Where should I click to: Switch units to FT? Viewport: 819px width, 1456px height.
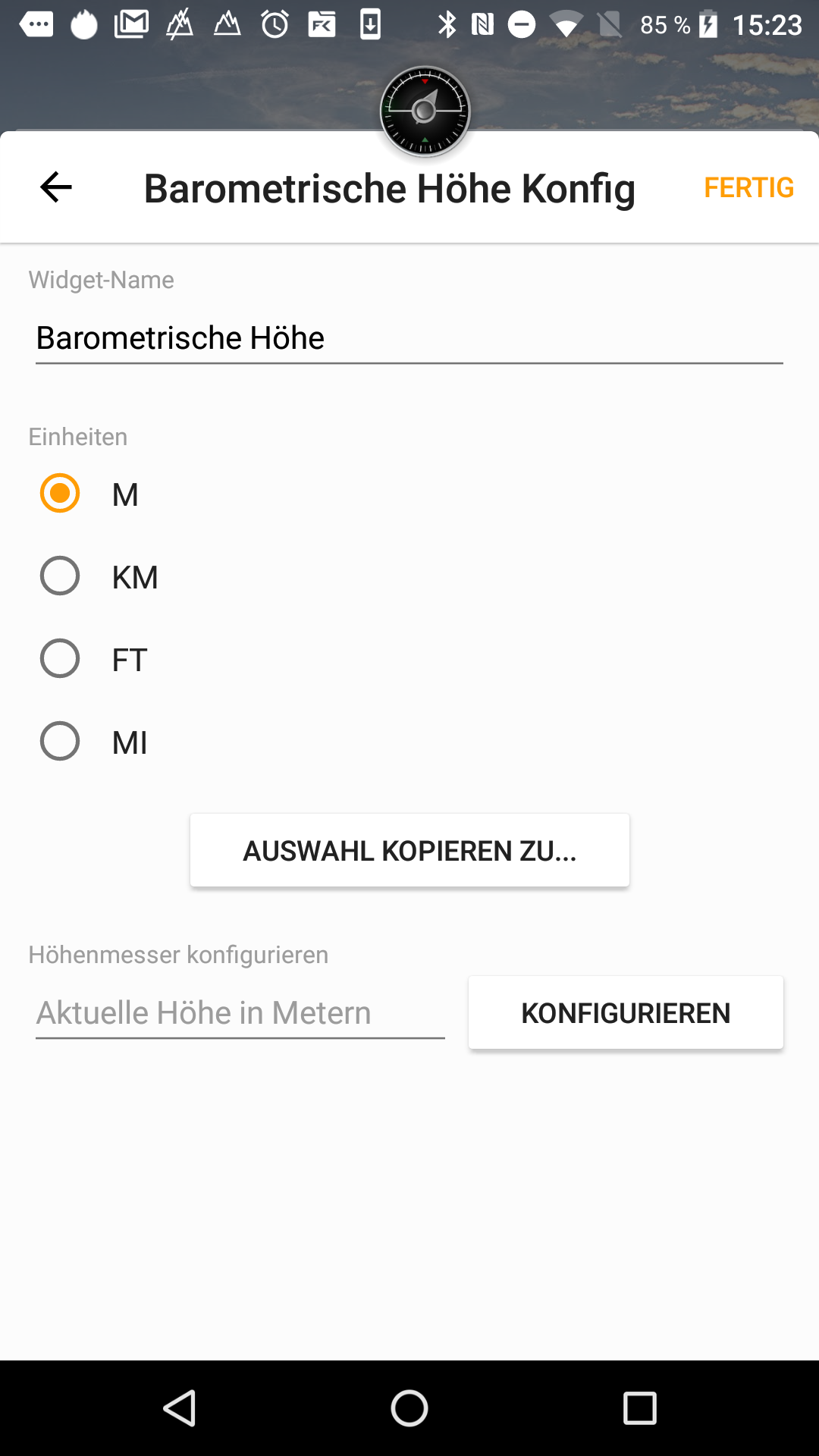(60, 658)
